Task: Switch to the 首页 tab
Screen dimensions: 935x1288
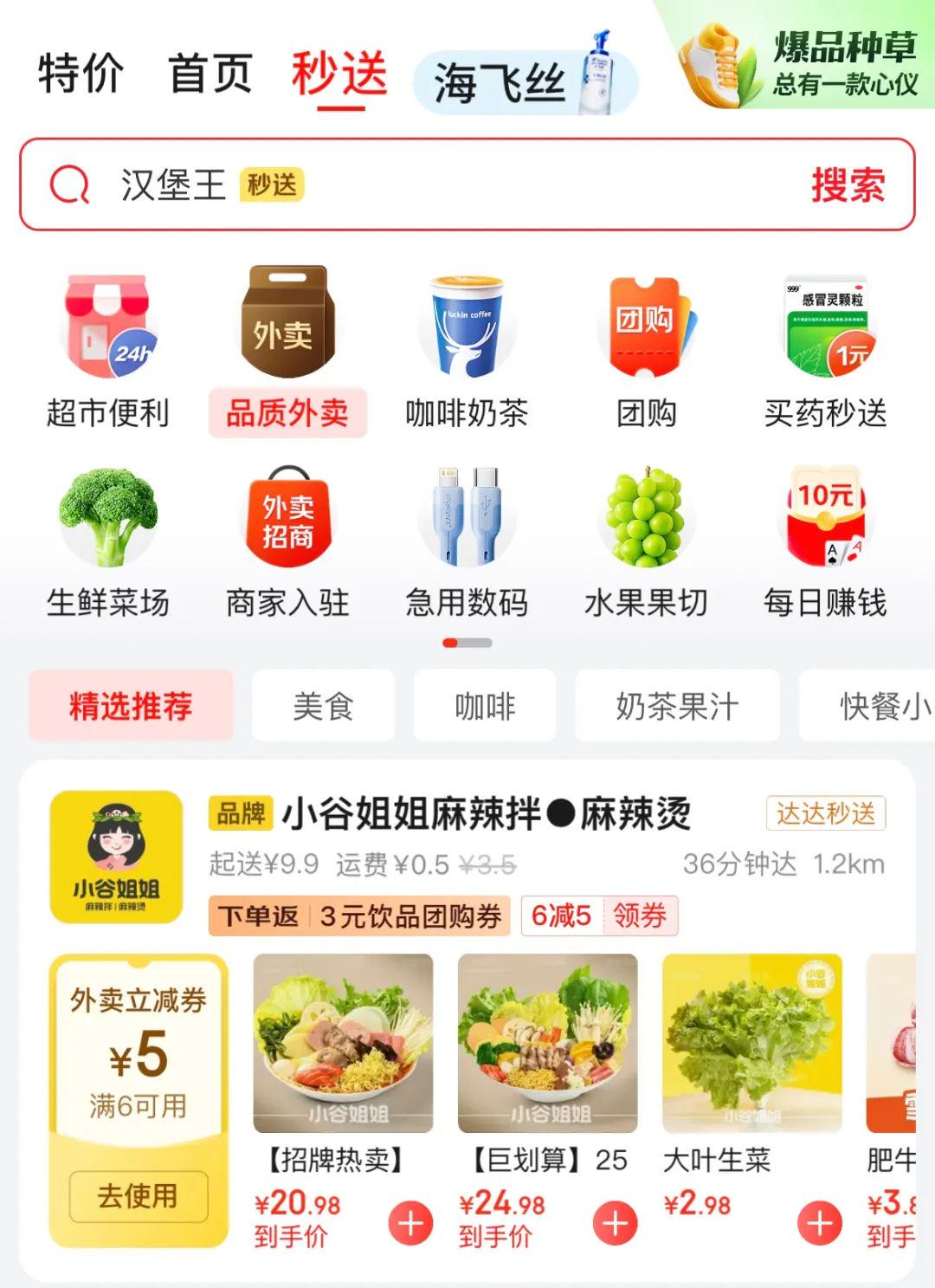Action: tap(210, 73)
